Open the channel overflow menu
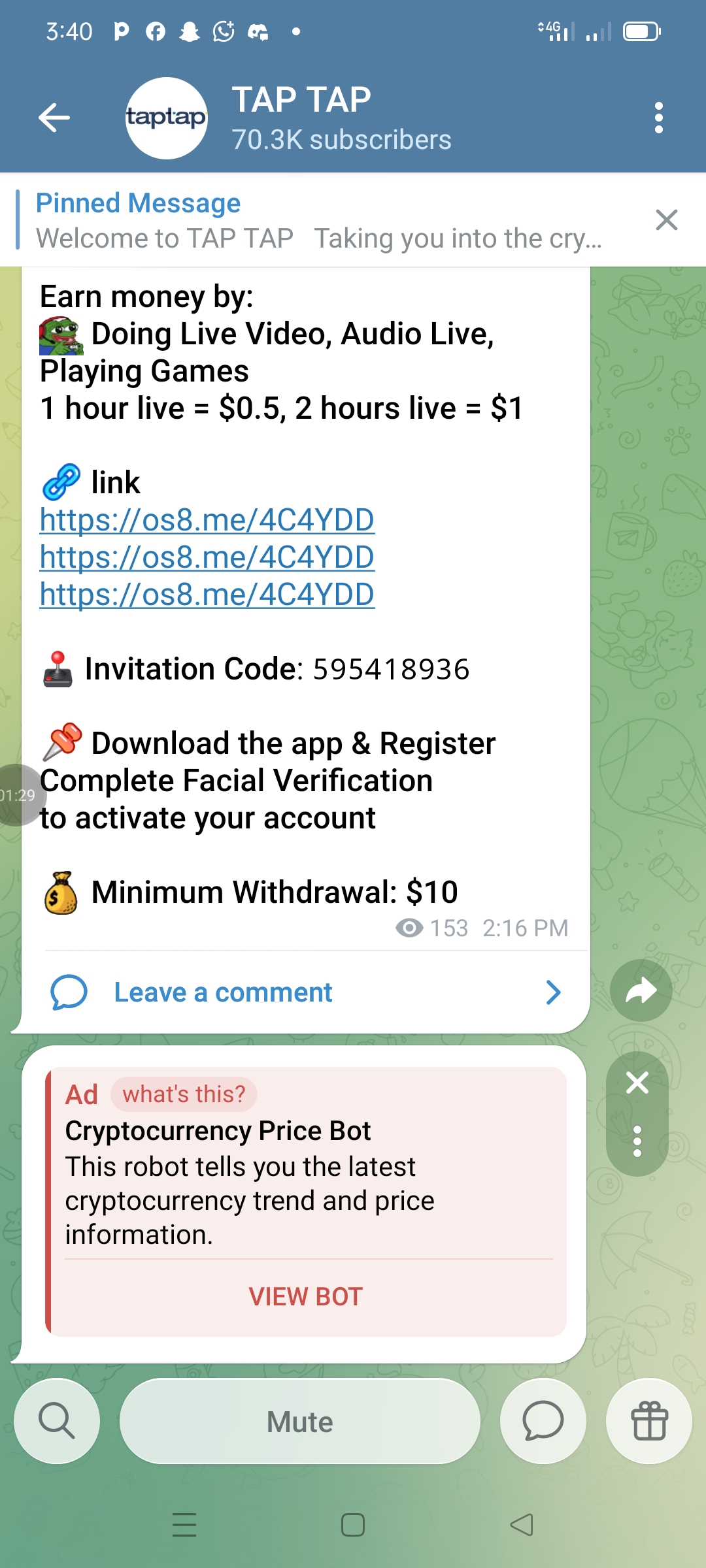The height and width of the screenshot is (1568, 706). [658, 118]
